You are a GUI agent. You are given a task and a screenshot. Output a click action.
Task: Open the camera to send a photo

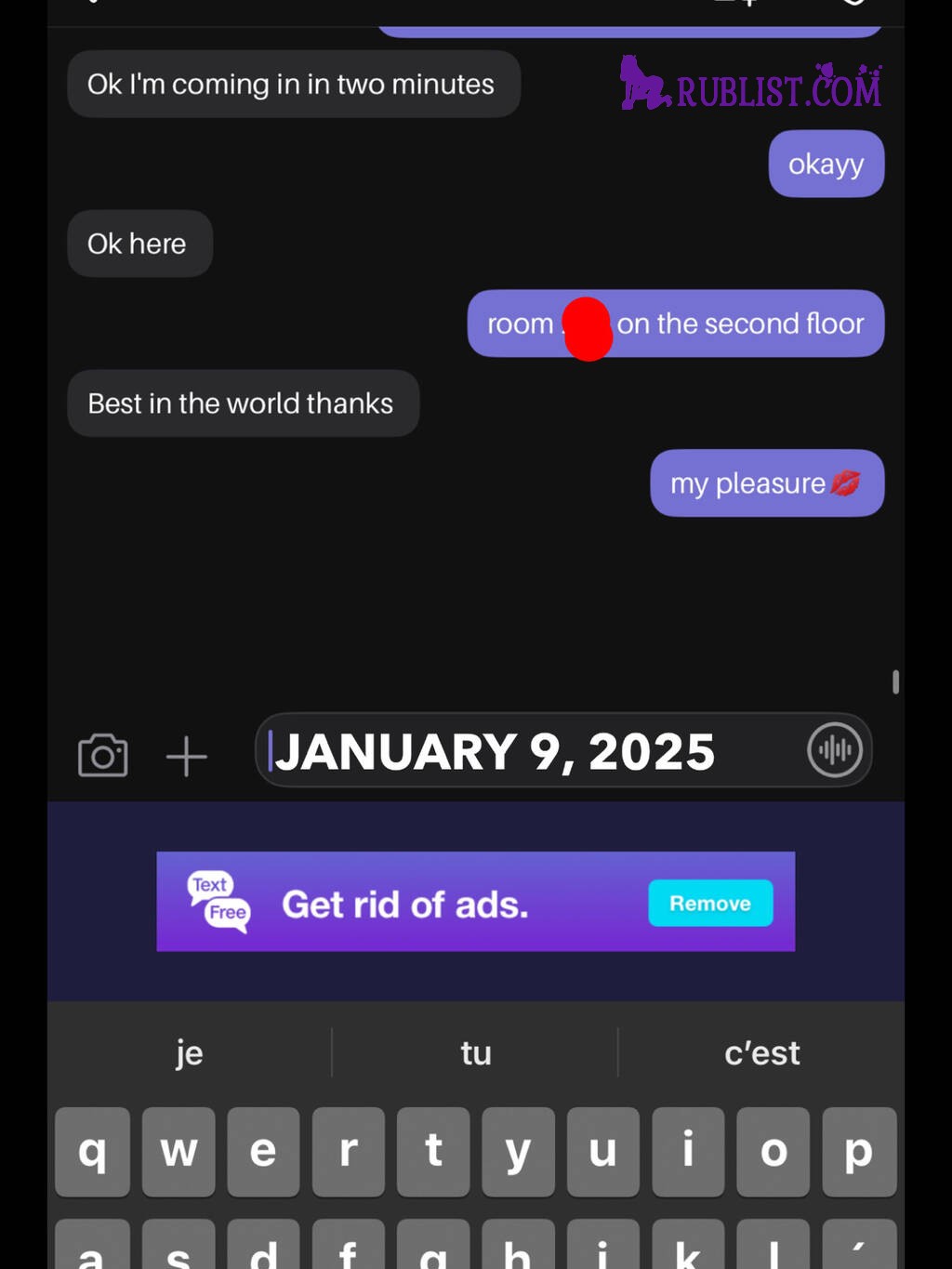[102, 755]
